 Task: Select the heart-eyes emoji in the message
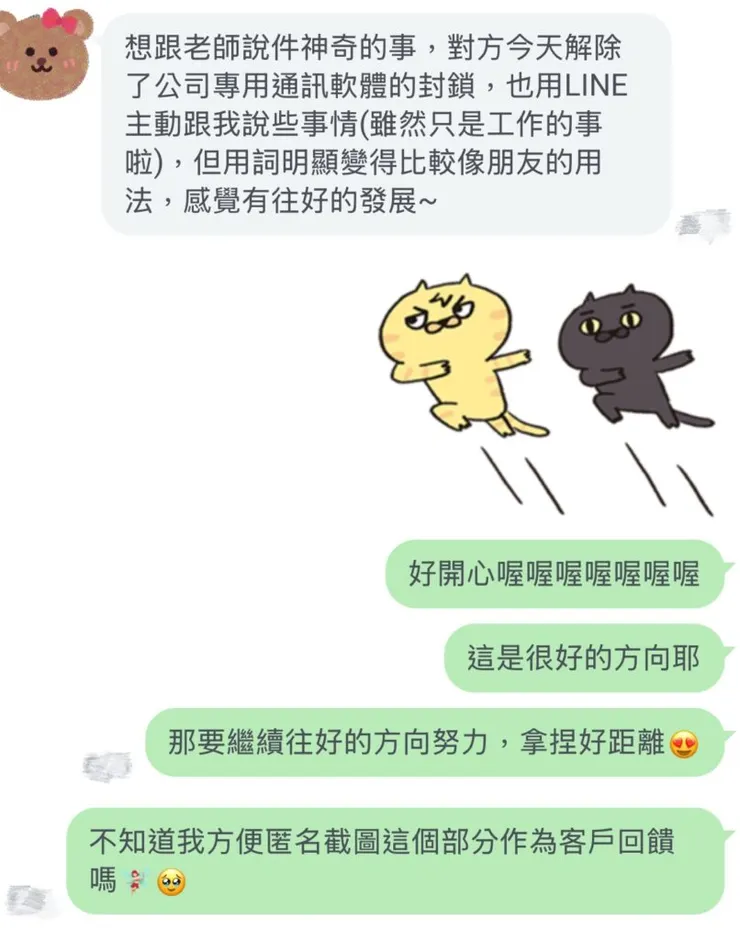(684, 743)
